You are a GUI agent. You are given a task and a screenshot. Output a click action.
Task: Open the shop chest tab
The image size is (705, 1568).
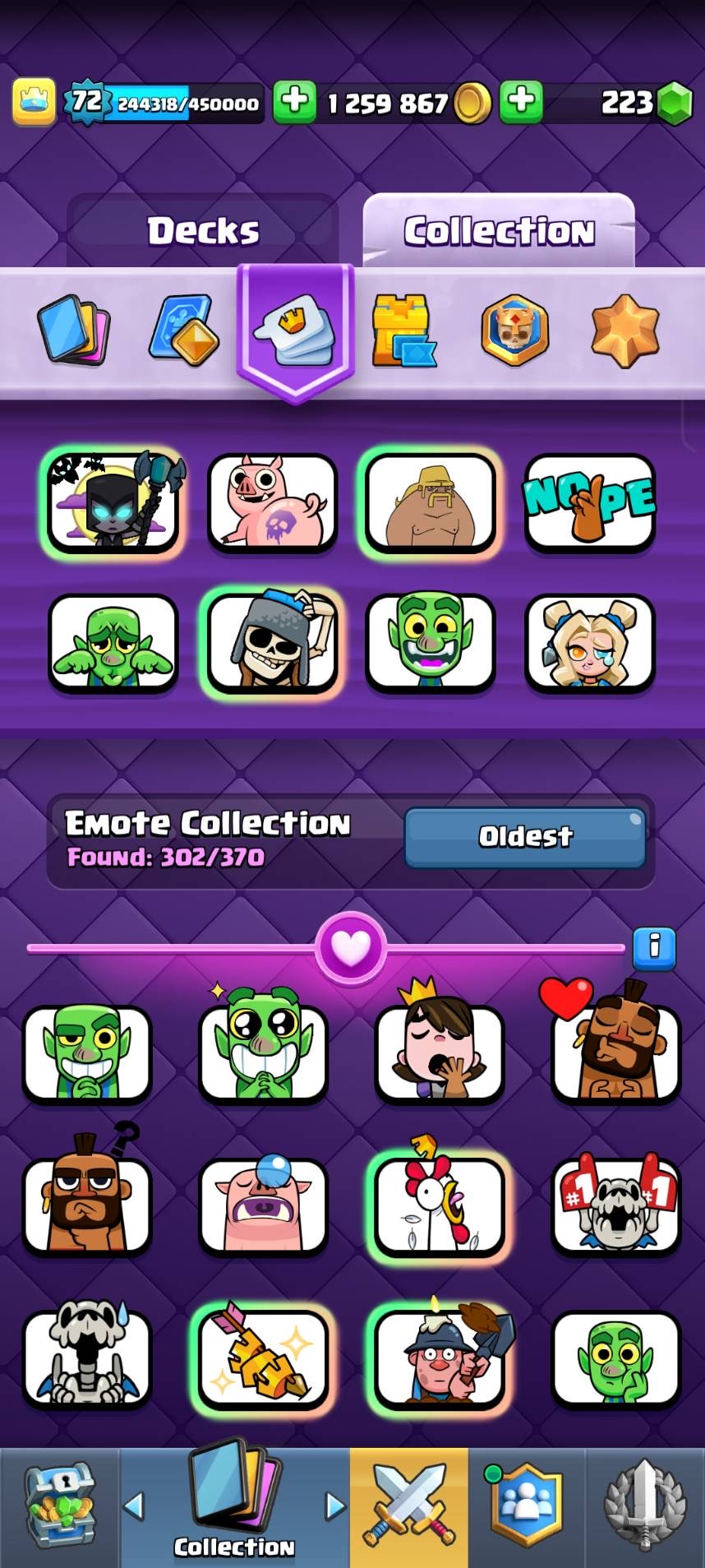click(60, 1507)
